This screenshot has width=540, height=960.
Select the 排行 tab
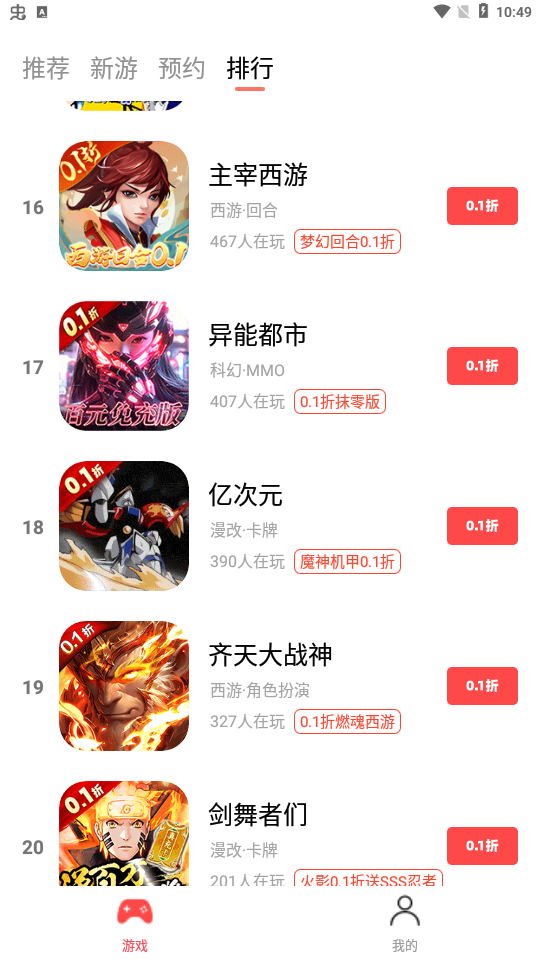[250, 68]
